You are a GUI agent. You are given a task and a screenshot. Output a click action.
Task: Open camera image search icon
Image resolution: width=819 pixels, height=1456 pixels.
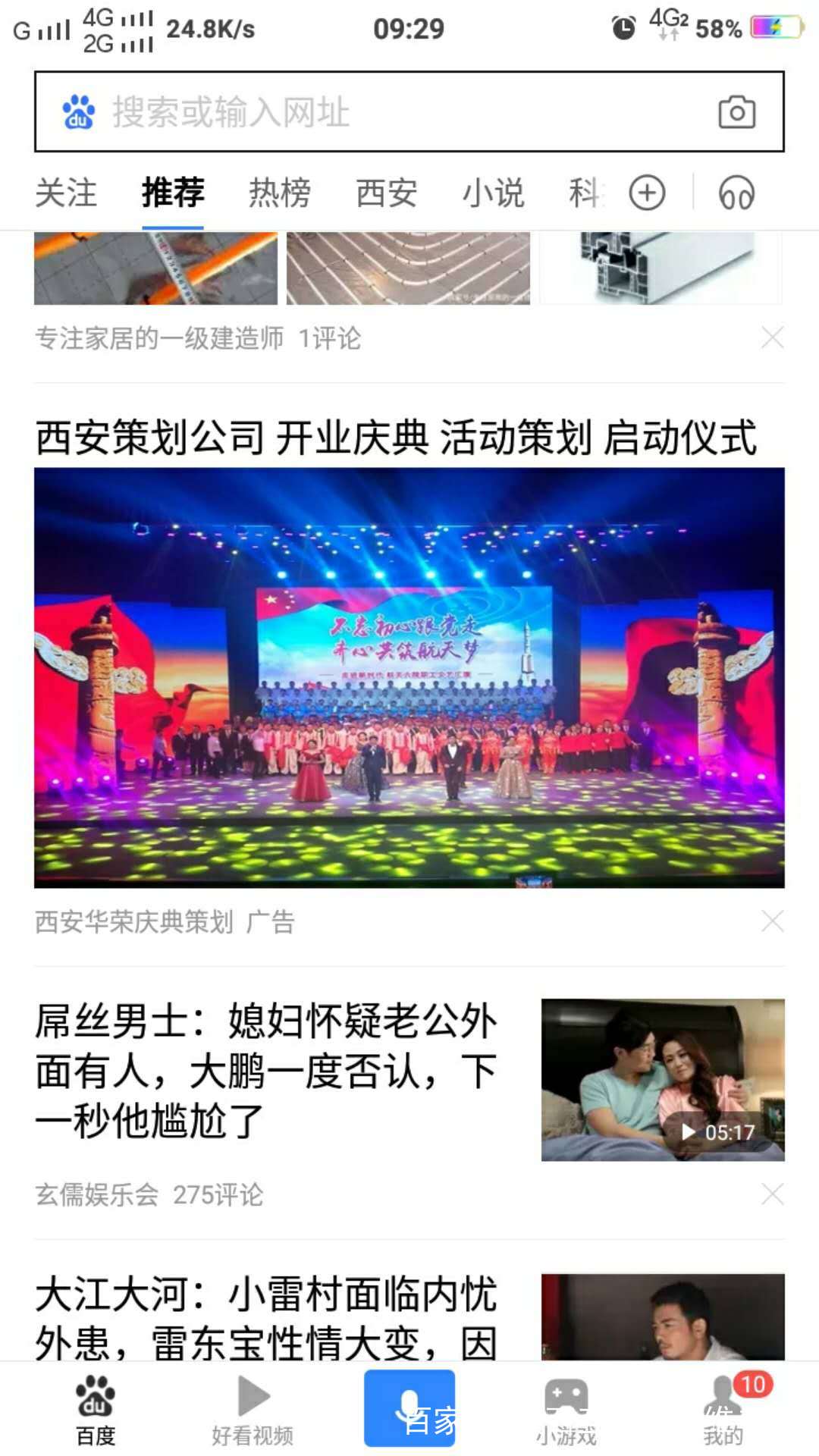coord(736,112)
